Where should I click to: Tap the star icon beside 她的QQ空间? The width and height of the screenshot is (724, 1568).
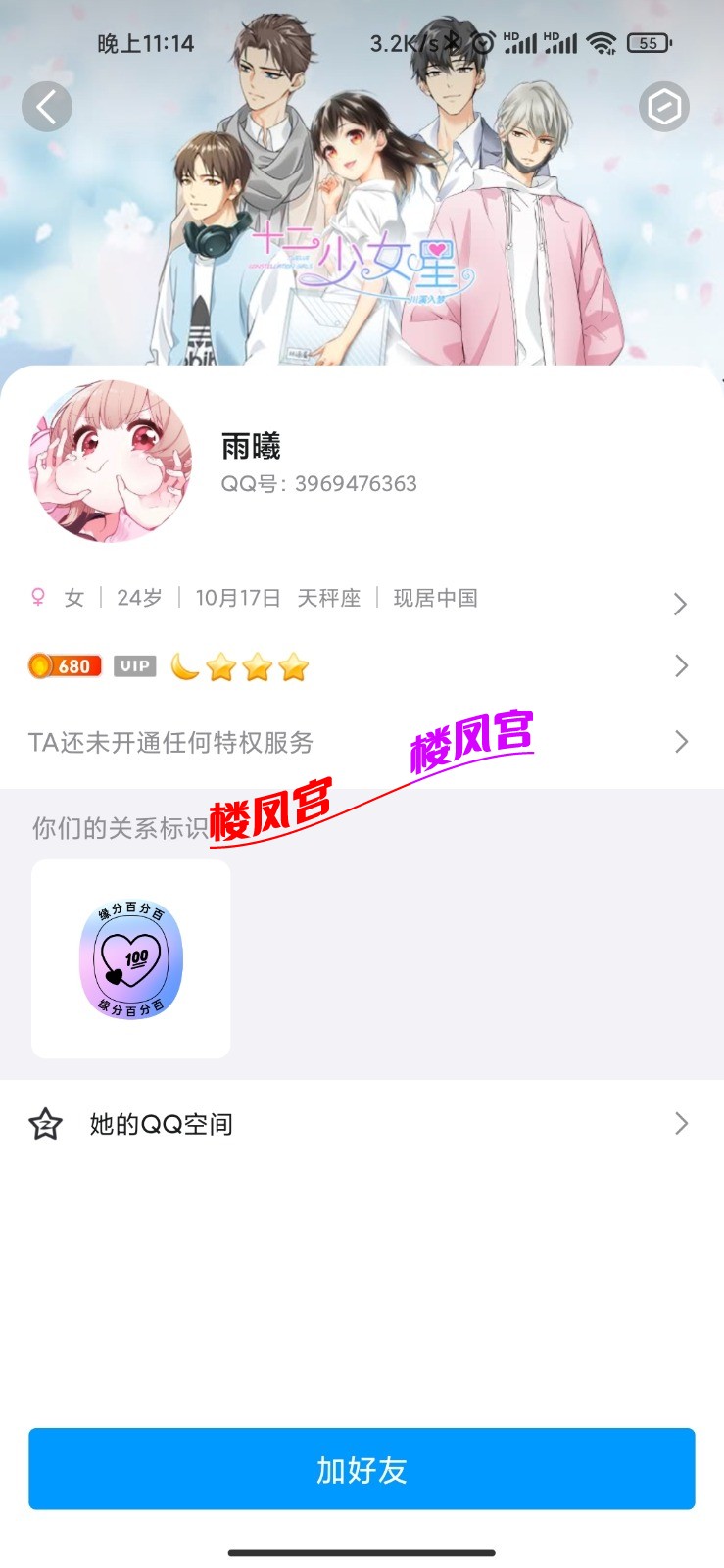[x=44, y=1124]
